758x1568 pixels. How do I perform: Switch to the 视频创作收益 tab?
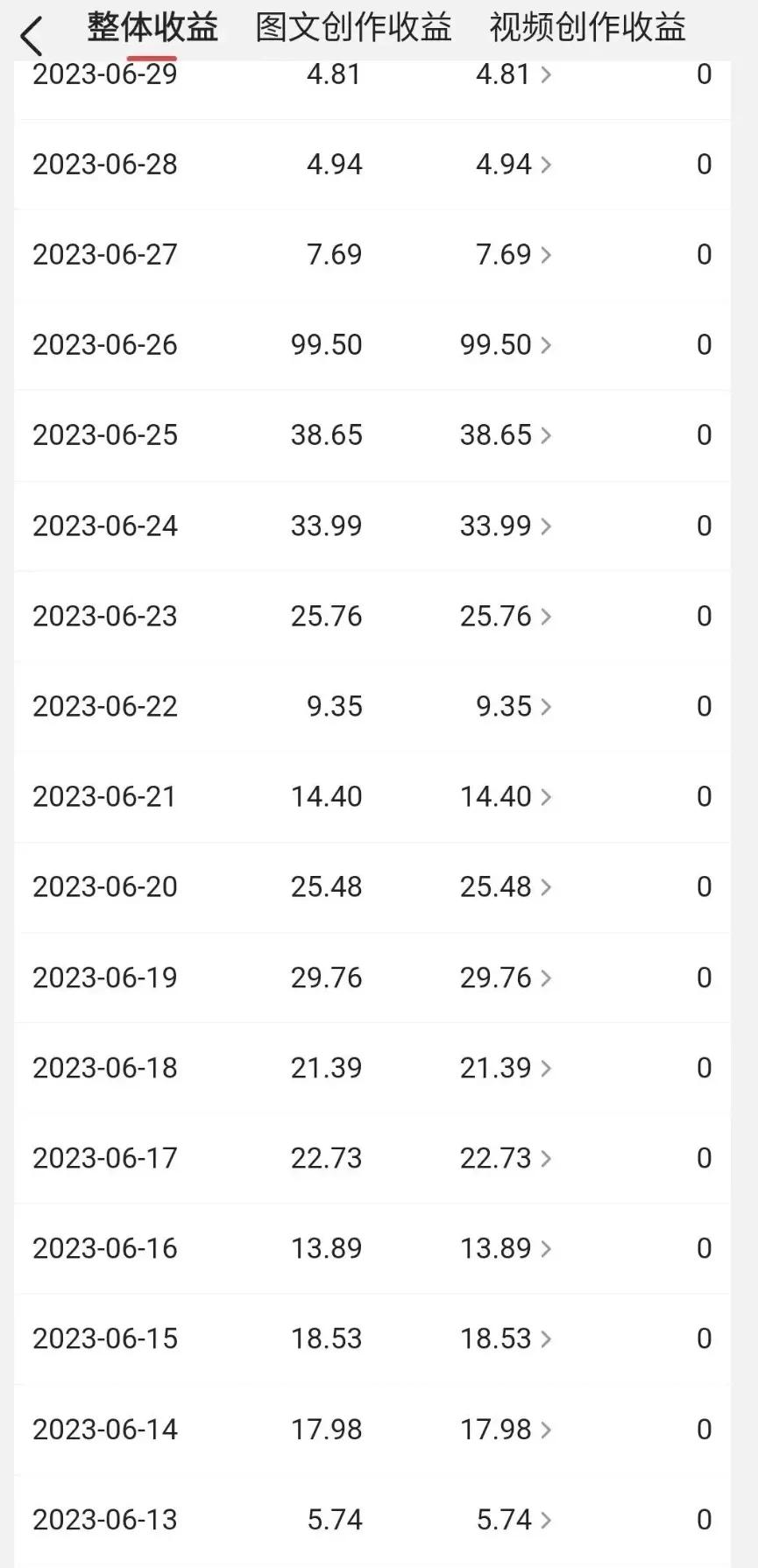coord(587,28)
